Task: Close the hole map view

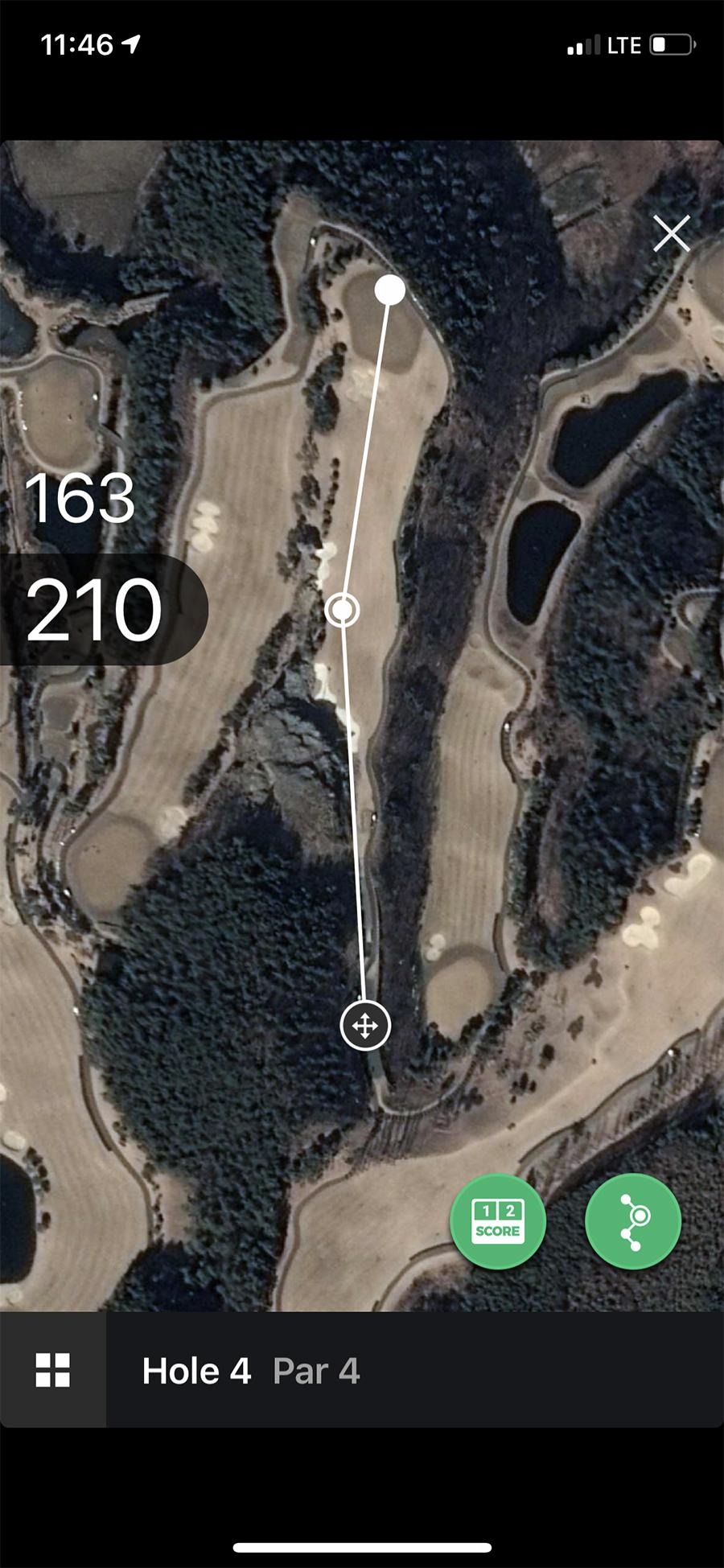Action: tap(671, 234)
